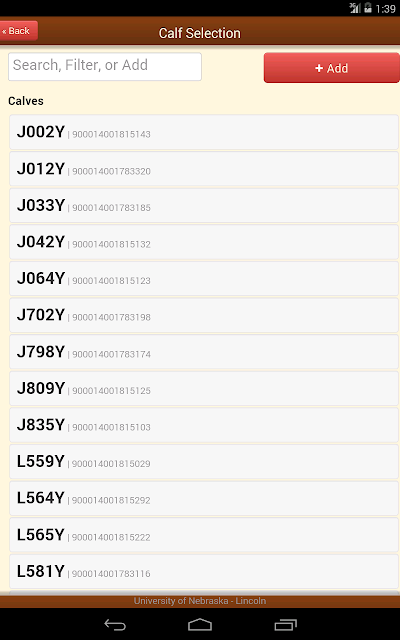This screenshot has width=400, height=640.
Task: Select calf J798Y
Action: (x=204, y=352)
